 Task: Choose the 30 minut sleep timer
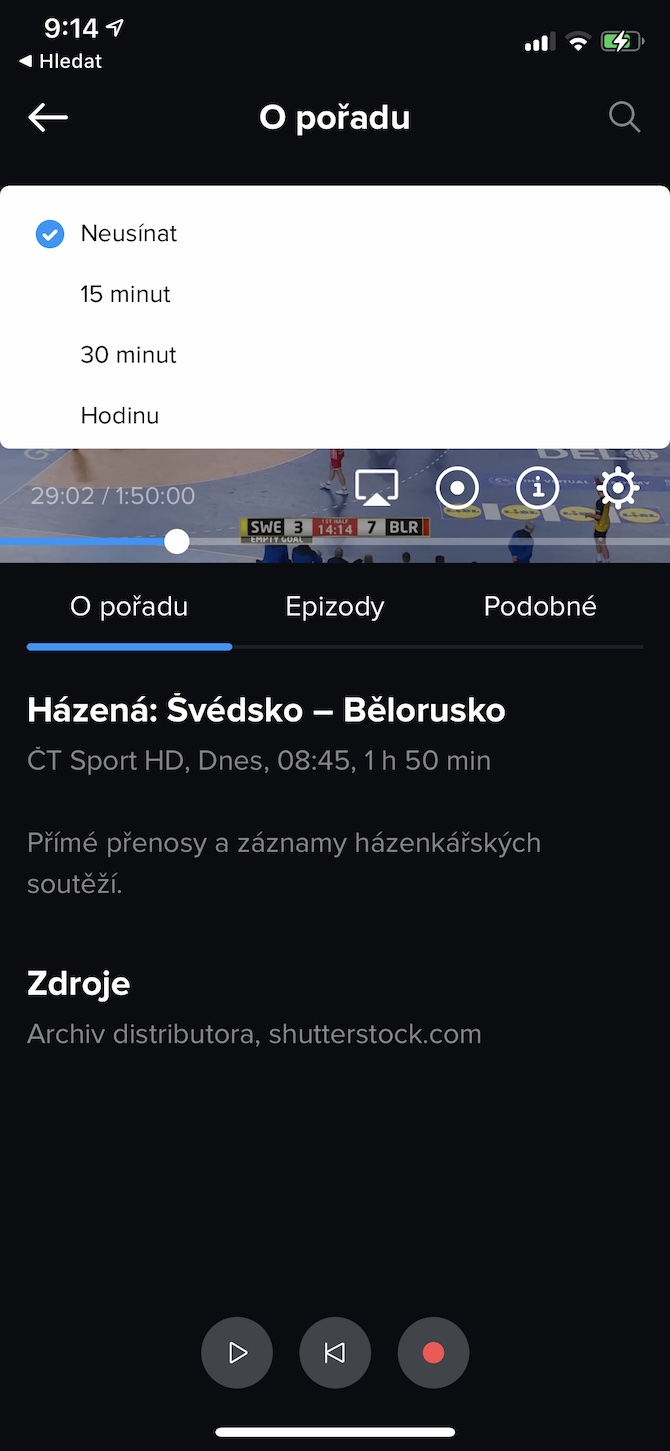pos(128,355)
